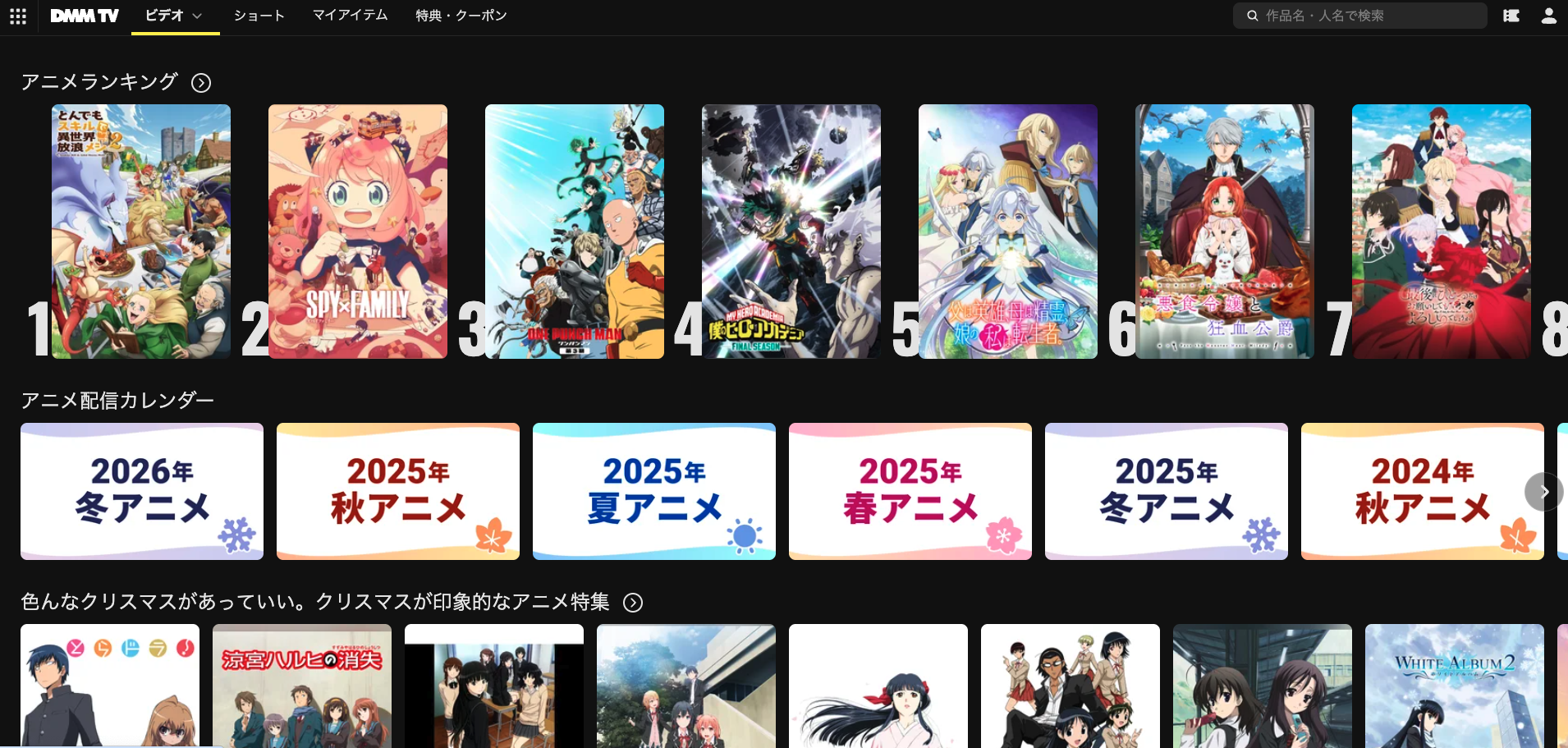
Task: Open the account profile icon
Action: (1548, 16)
